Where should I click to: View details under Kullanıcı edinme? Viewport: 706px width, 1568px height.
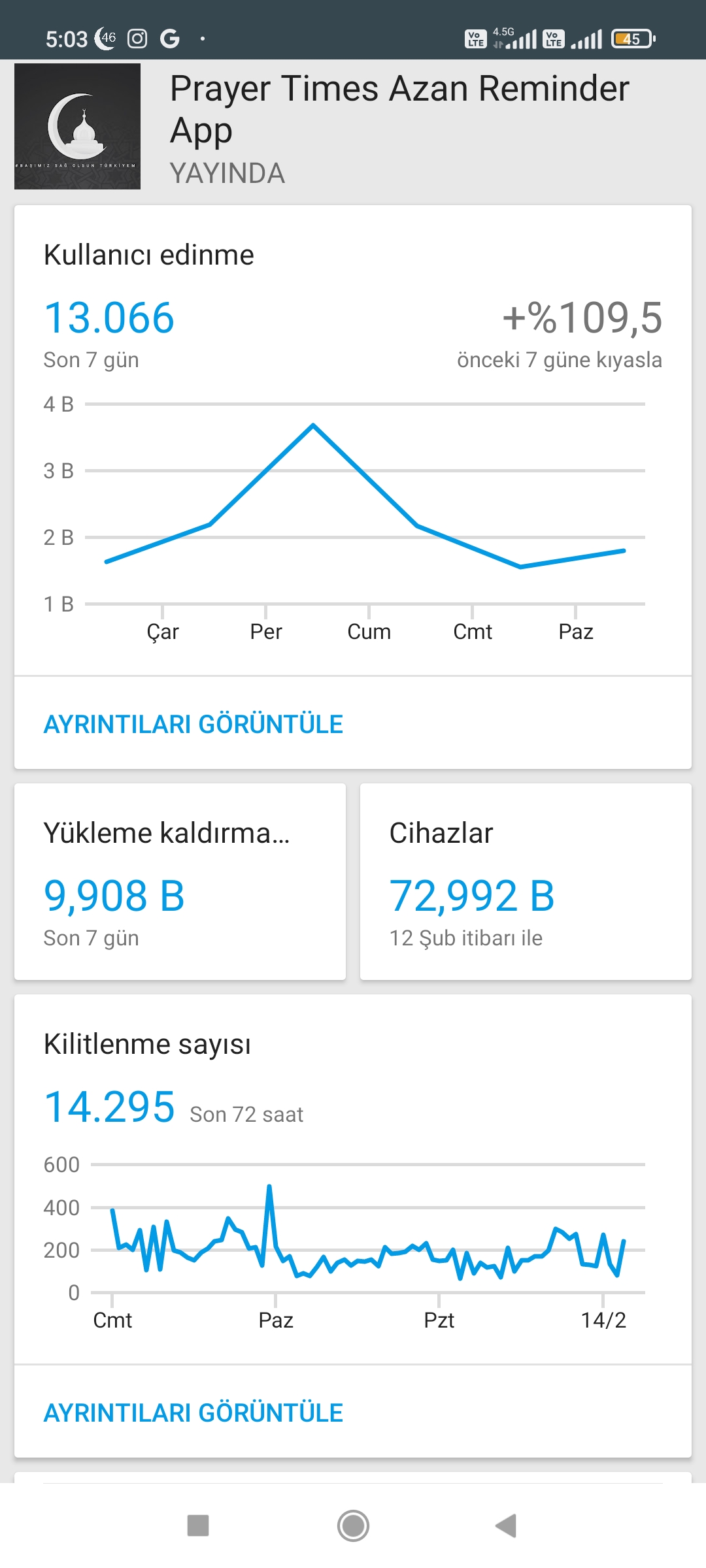pyautogui.click(x=193, y=724)
